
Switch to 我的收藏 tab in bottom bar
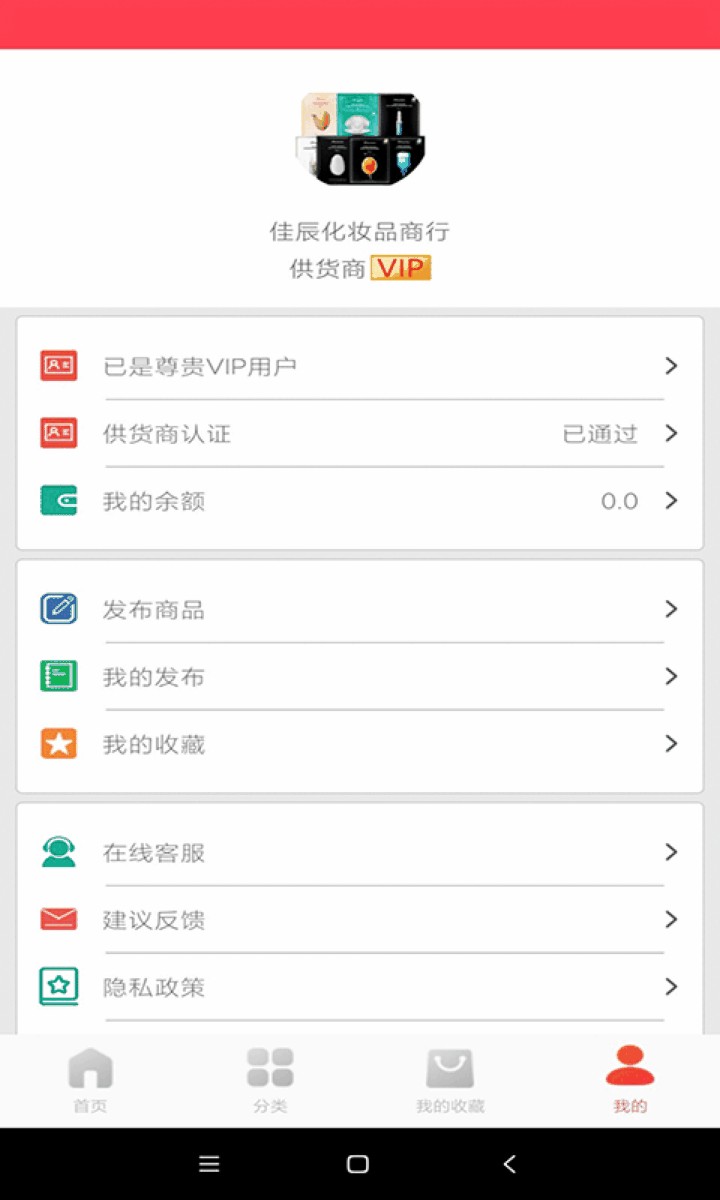click(x=450, y=1080)
